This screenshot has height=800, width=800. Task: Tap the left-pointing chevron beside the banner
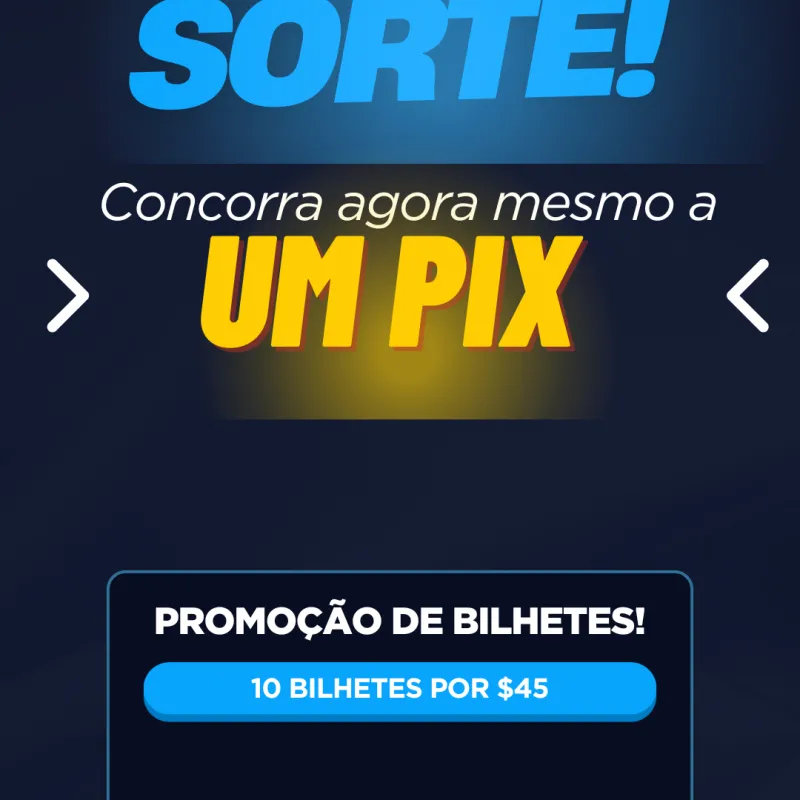coord(747,296)
